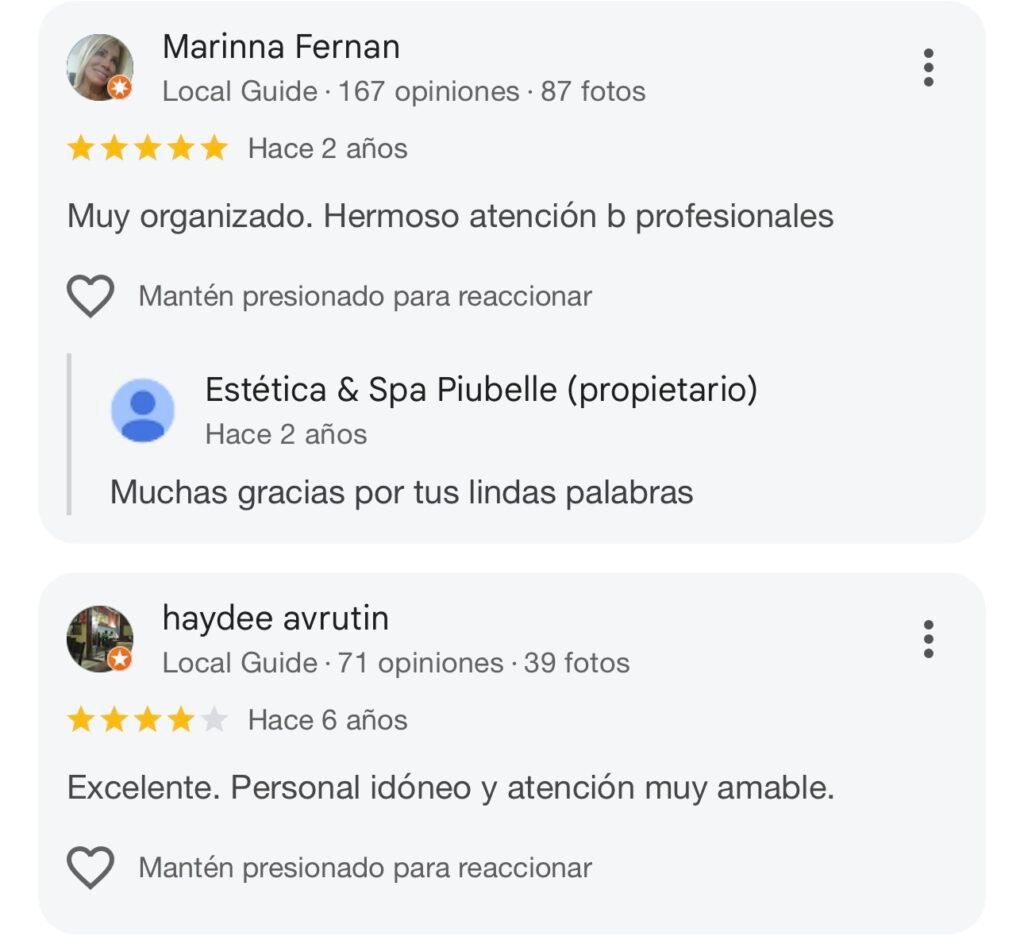Like Marinna Fernan's review with the heart
The image size is (1024, 936).
pos(90,296)
